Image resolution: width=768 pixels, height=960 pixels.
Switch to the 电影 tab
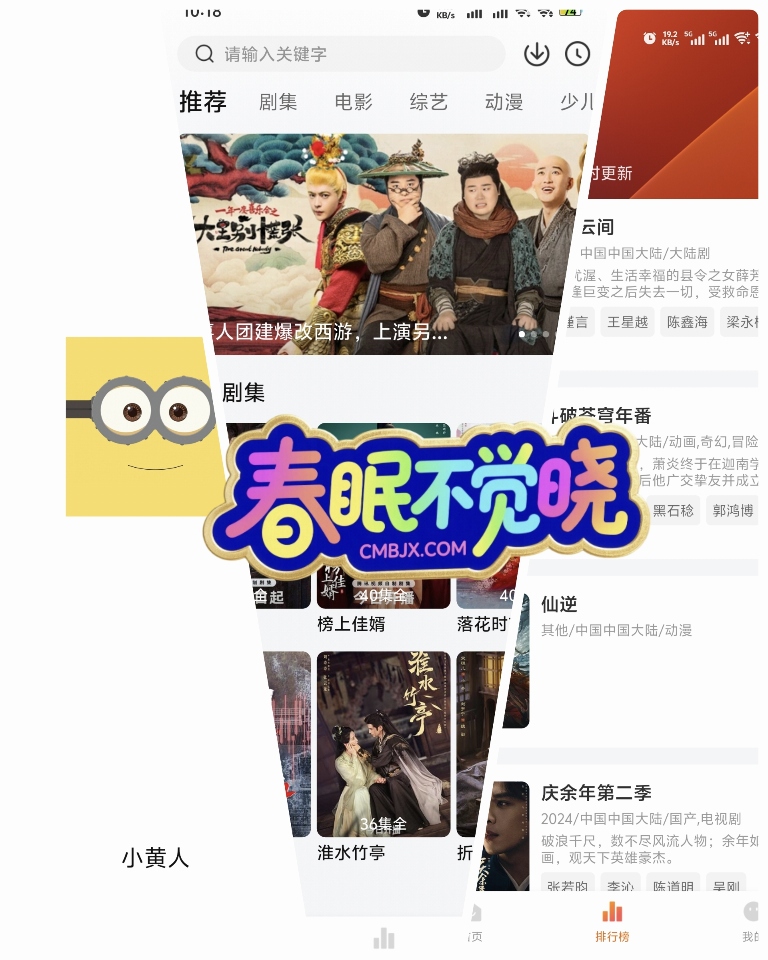click(353, 101)
